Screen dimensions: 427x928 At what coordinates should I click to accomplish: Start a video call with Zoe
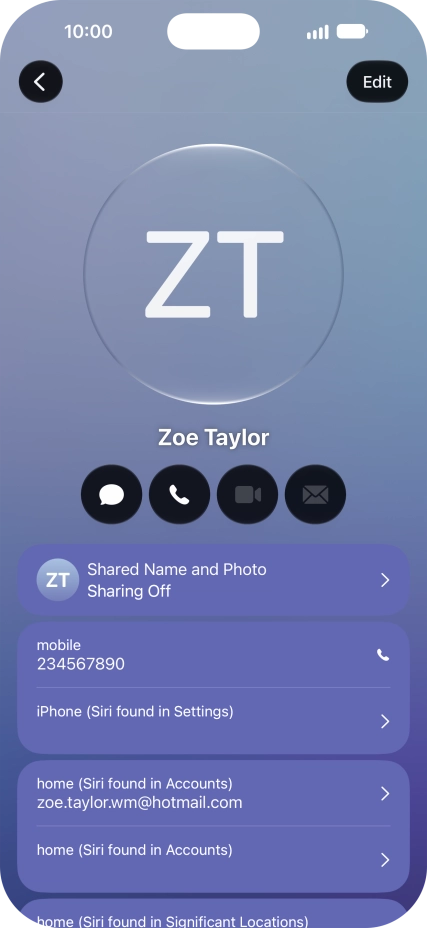248,494
